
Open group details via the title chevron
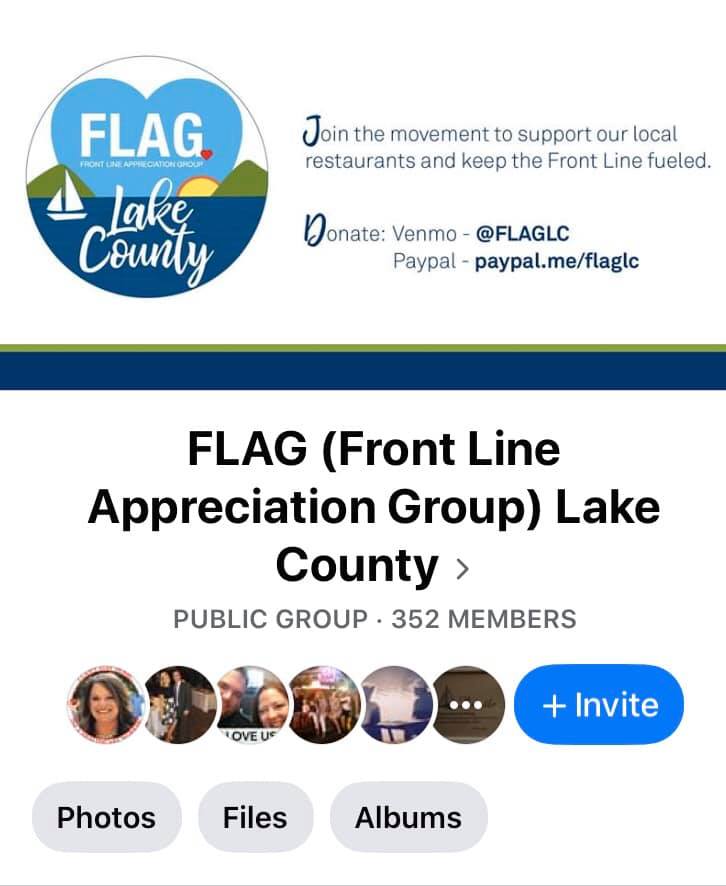(462, 568)
